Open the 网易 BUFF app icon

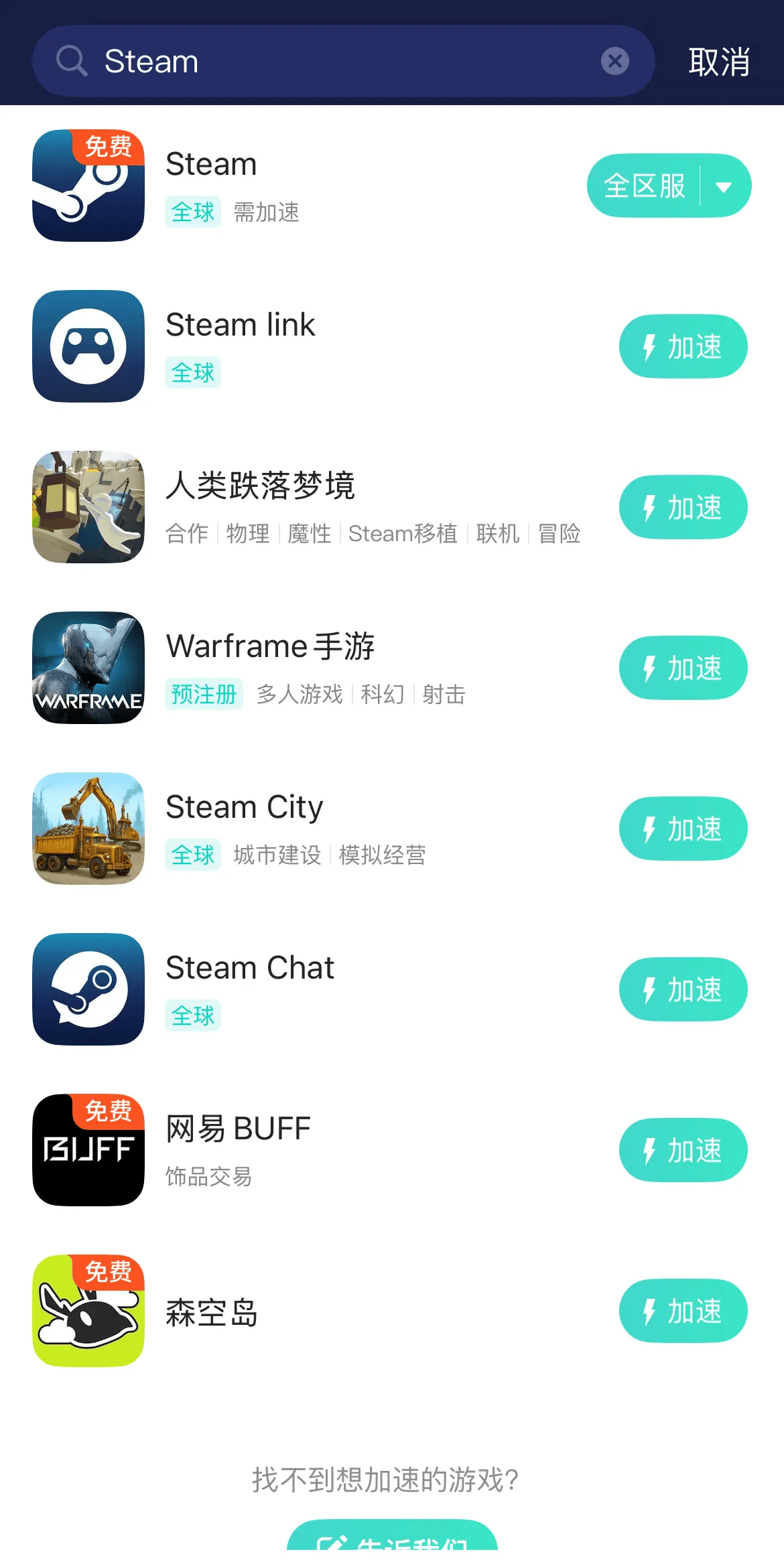click(x=88, y=1151)
